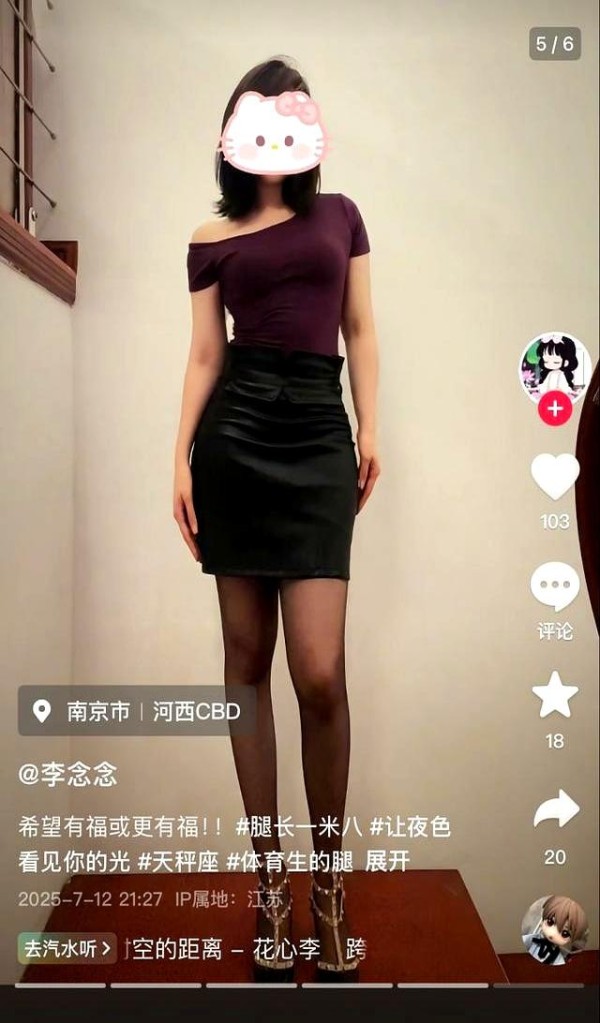Open the #体育生的腿 hashtag
600x1023 pixels.
[290, 861]
